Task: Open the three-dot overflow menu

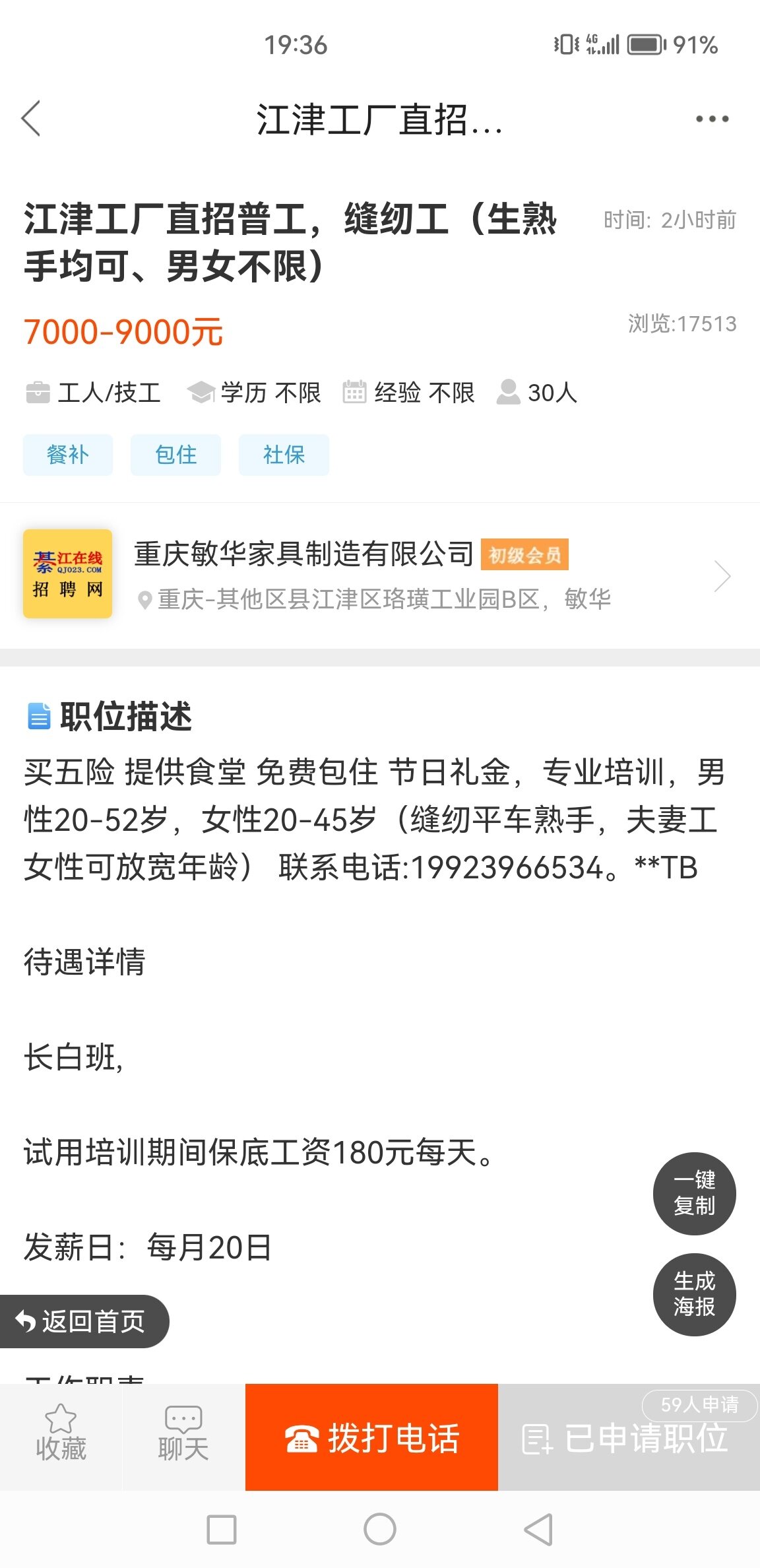Action: 712,119
